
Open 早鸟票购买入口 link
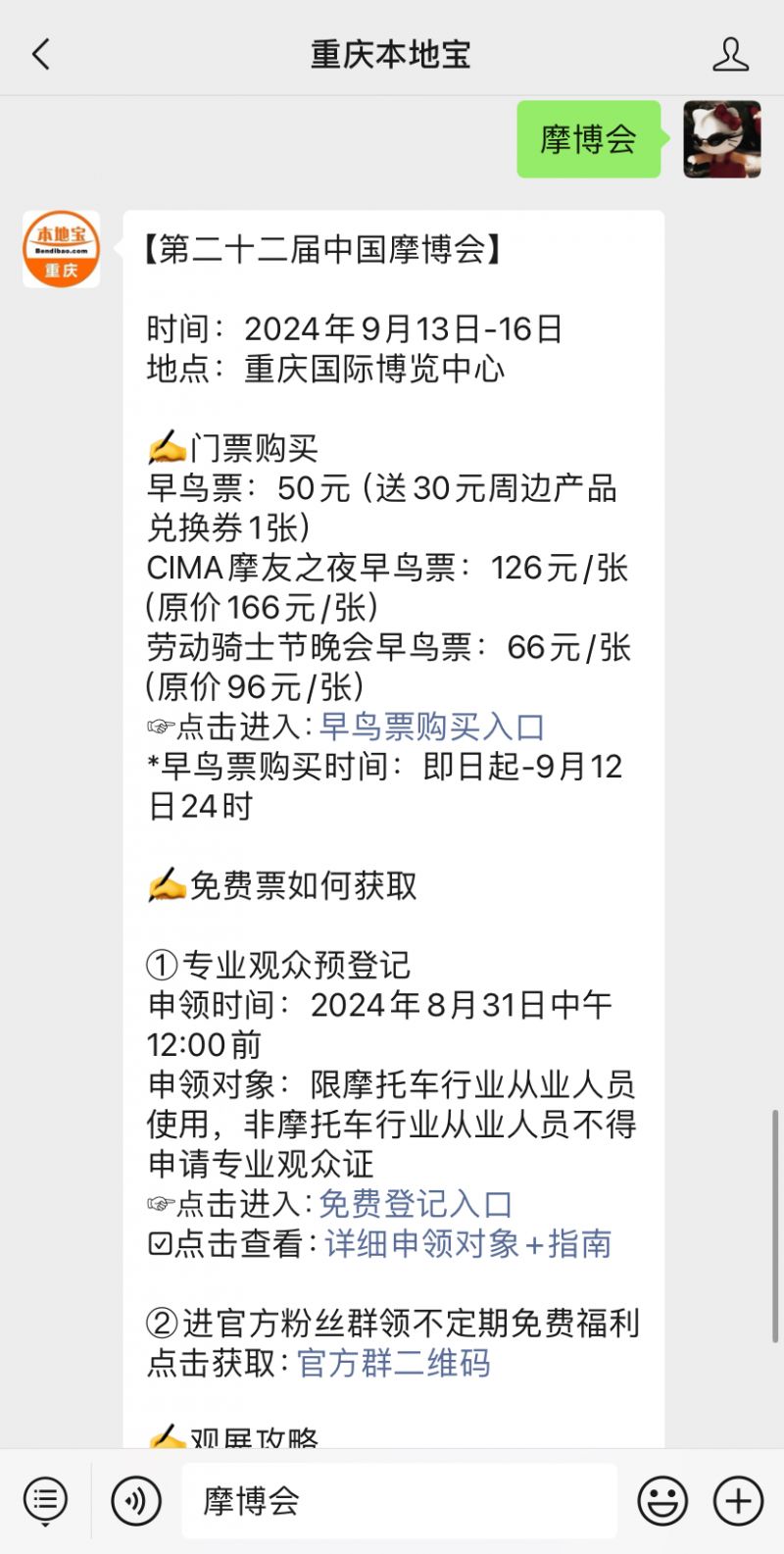click(431, 727)
